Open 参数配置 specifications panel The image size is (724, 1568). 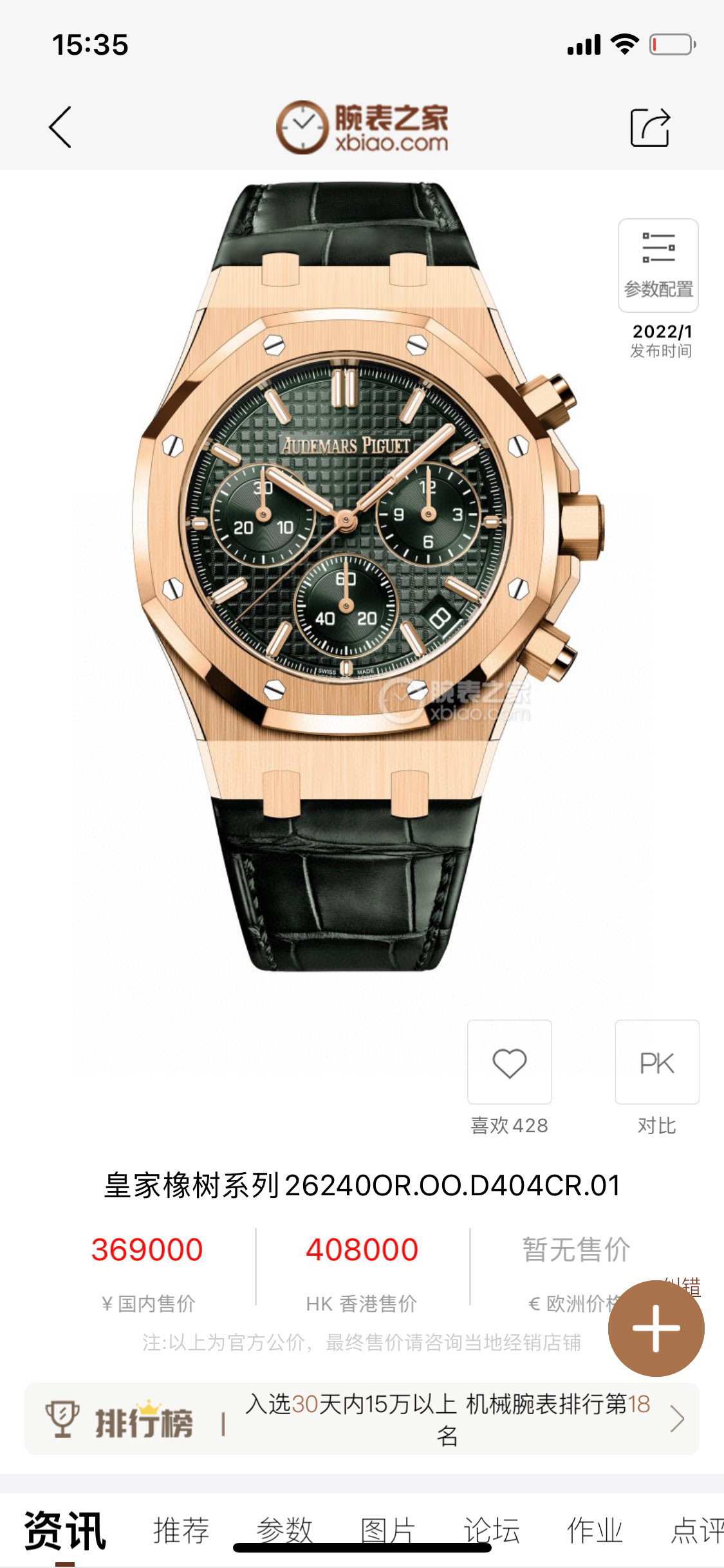point(658,266)
